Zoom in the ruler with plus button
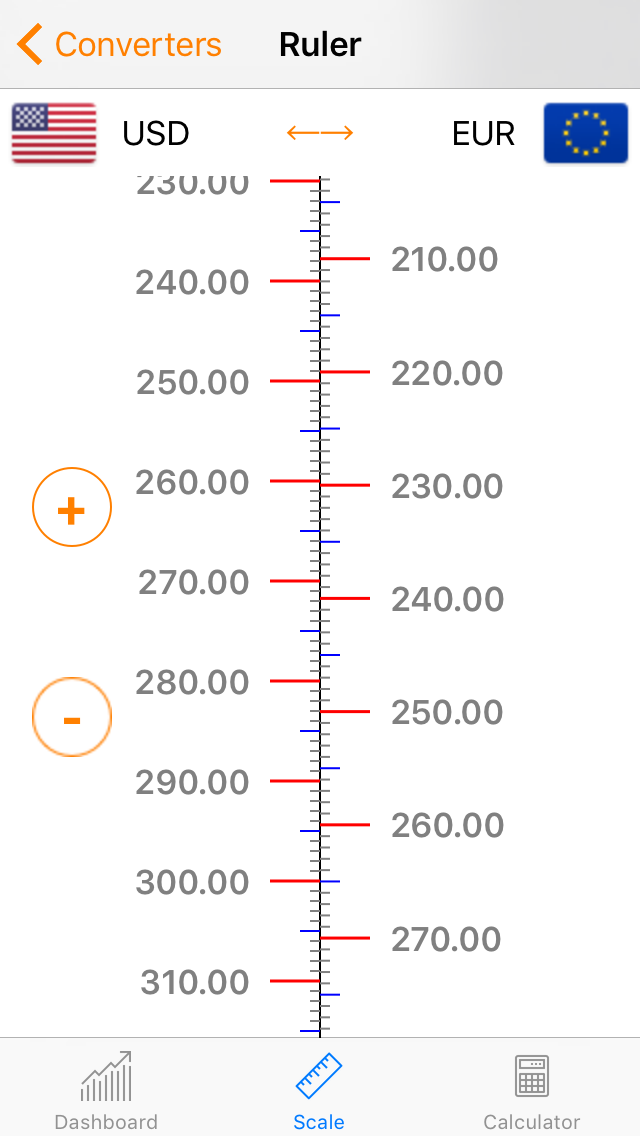This screenshot has width=640, height=1136. (x=72, y=507)
